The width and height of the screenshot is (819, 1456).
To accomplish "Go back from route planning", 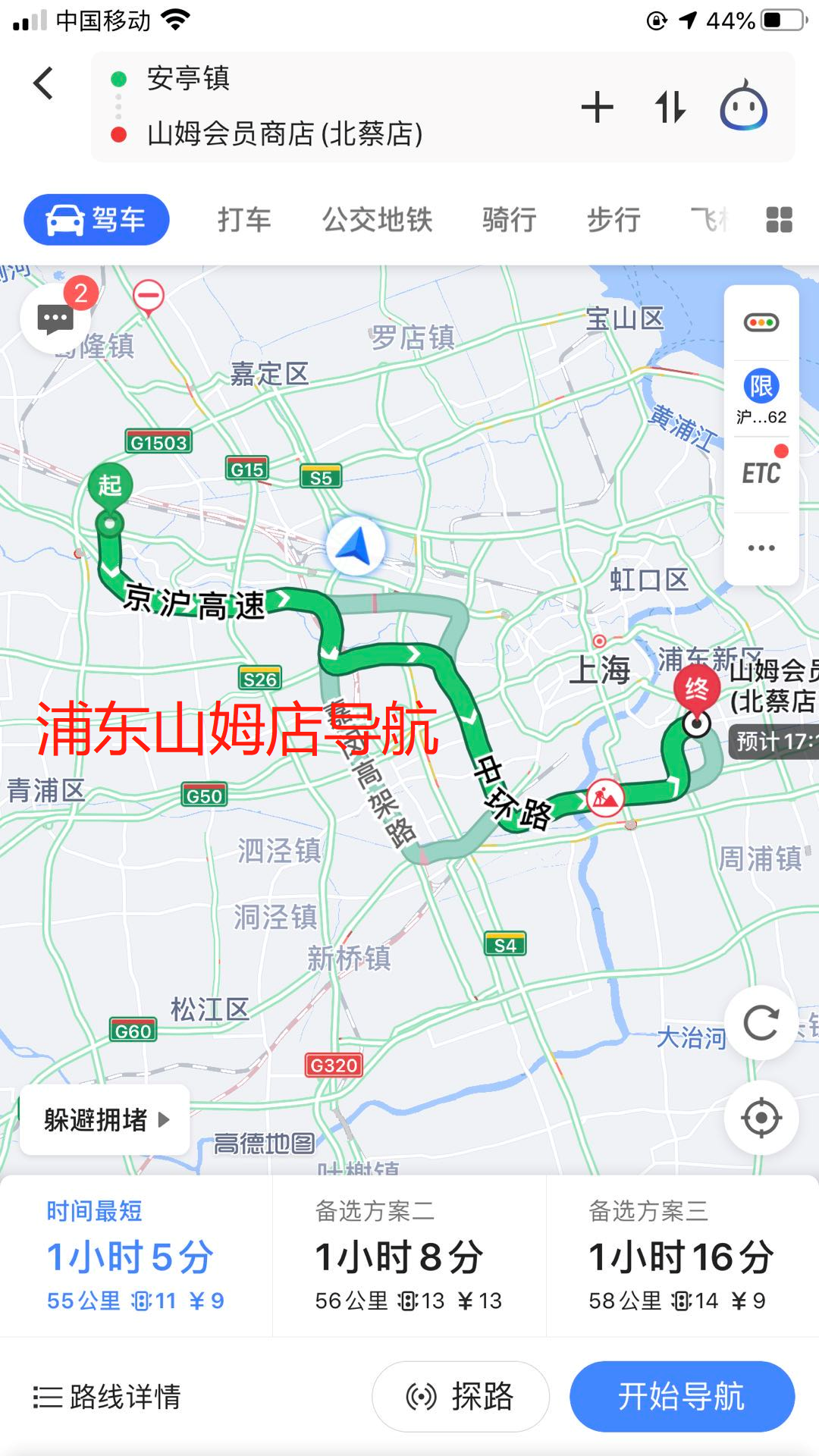I will click(44, 83).
